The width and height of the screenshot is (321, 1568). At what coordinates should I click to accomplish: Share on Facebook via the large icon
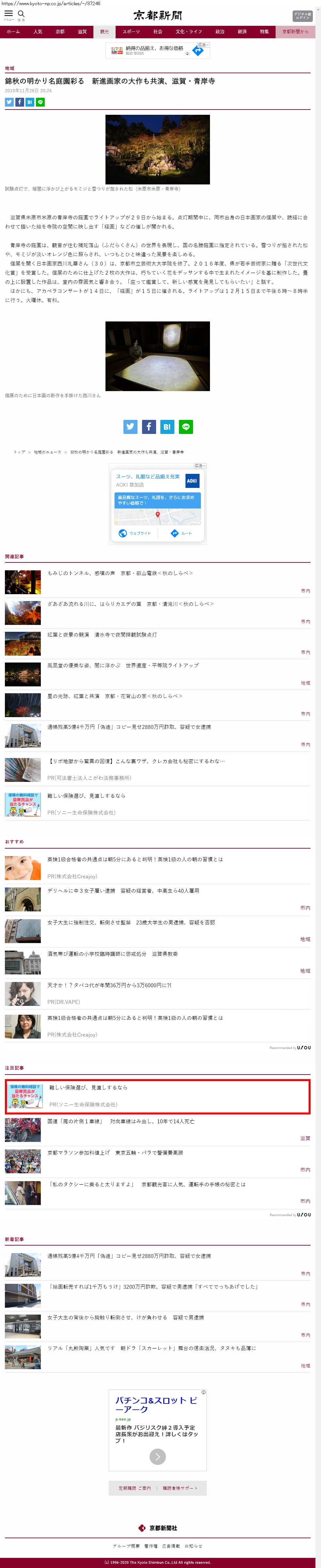click(149, 427)
